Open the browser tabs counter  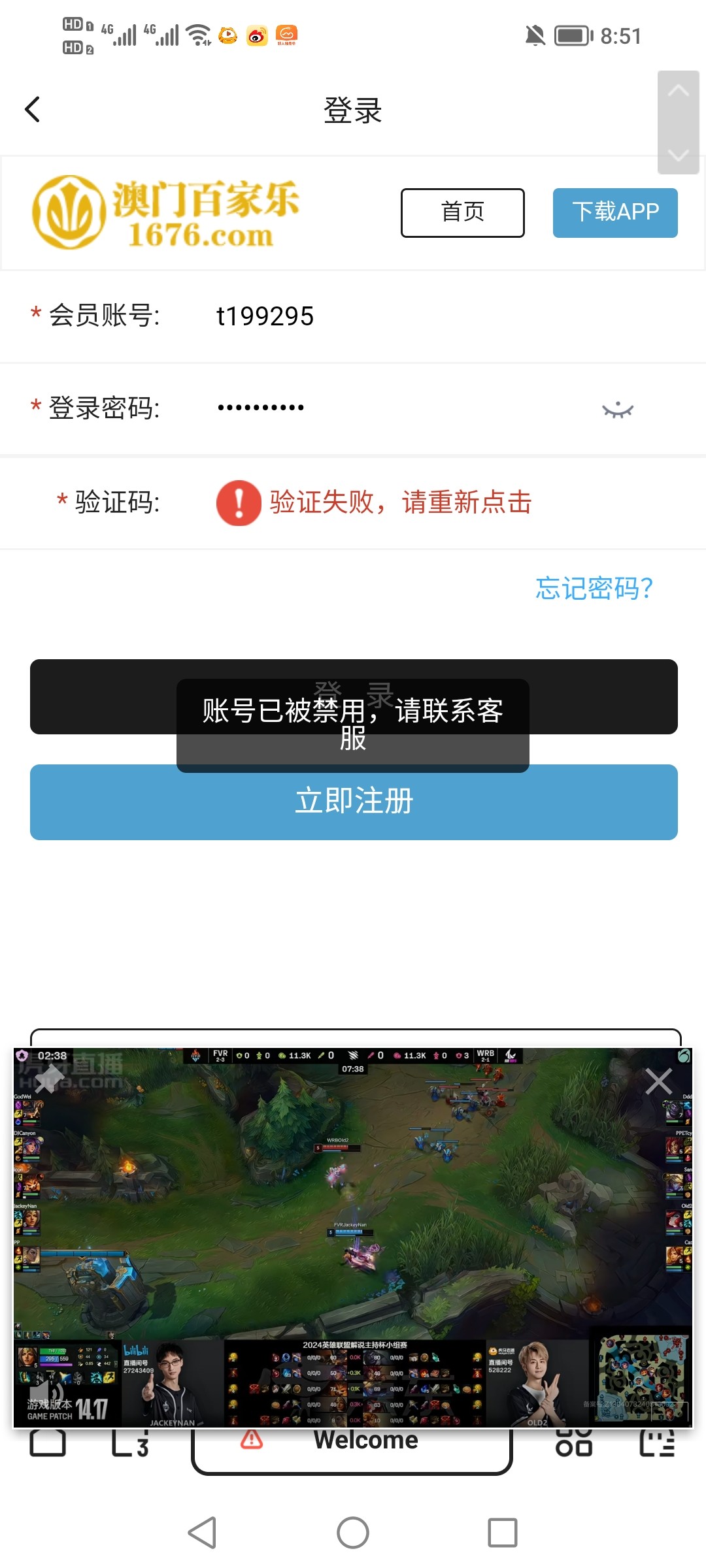tap(130, 1441)
